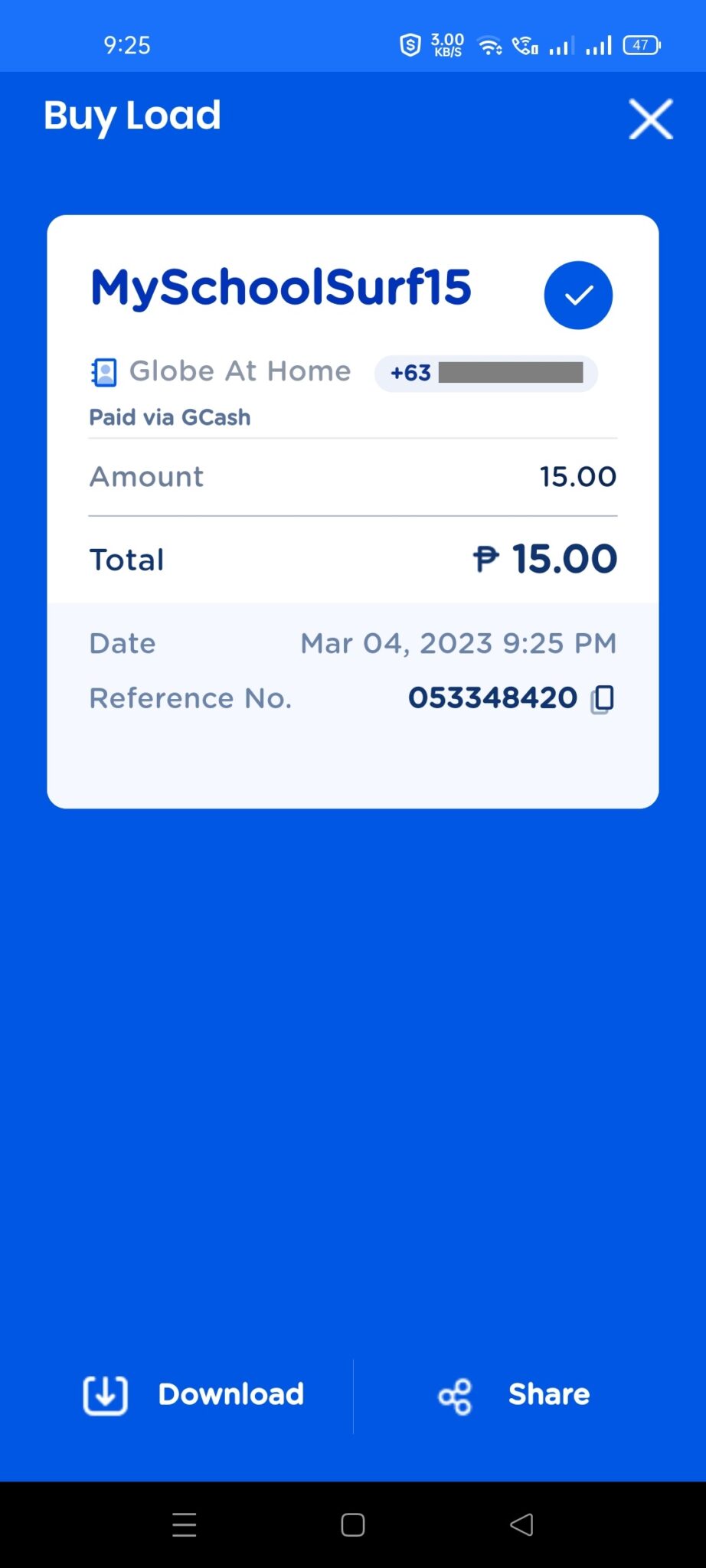
Task: Tap the Download icon
Action: coord(104,1394)
